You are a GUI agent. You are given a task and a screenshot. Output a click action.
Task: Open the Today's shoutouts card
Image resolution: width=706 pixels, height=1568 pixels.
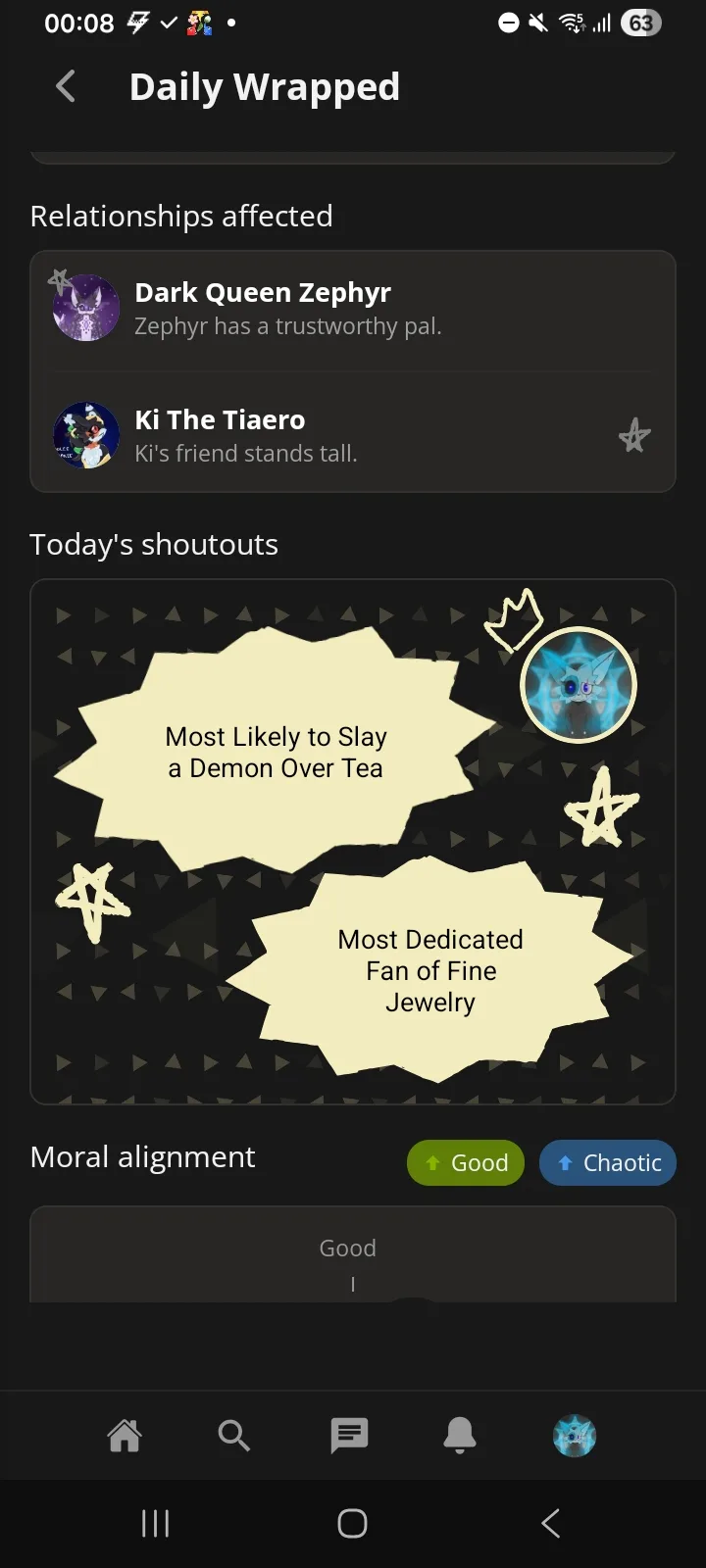353,841
